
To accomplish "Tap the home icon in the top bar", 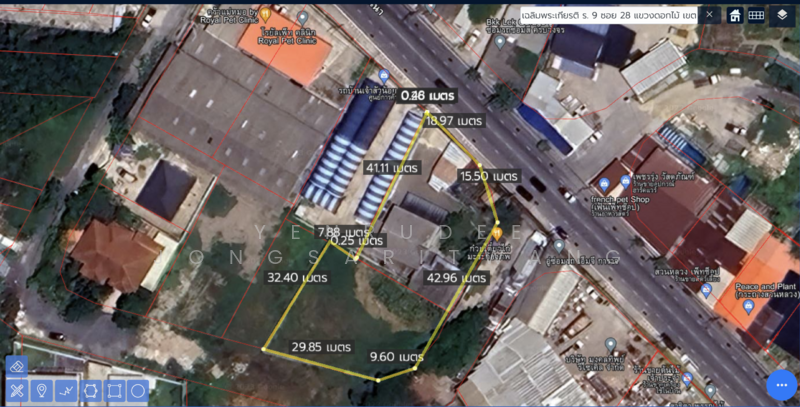I will click(735, 15).
